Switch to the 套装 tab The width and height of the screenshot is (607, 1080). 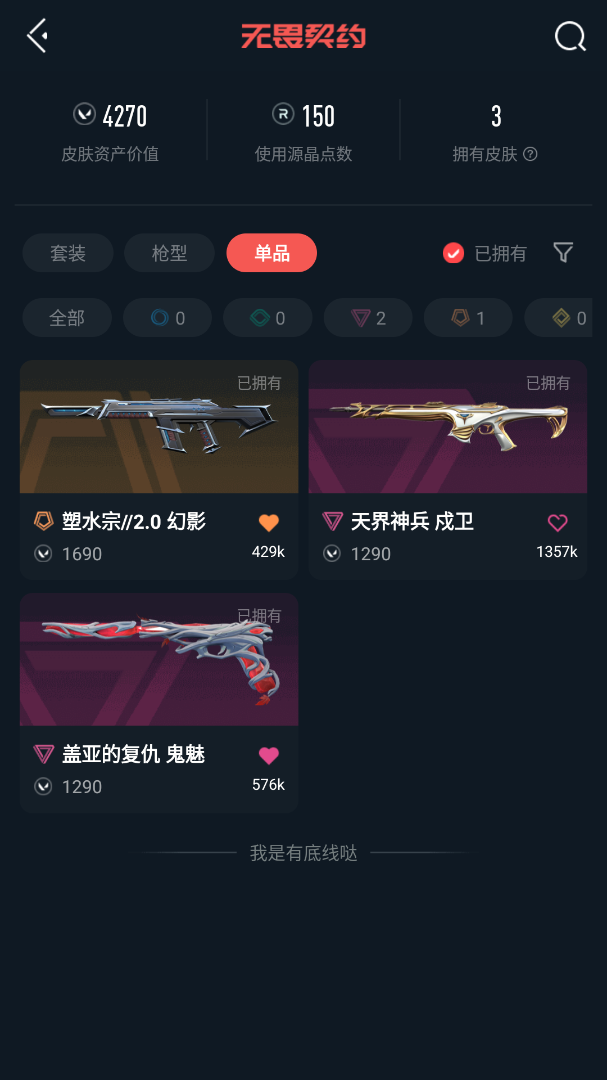tap(68, 253)
